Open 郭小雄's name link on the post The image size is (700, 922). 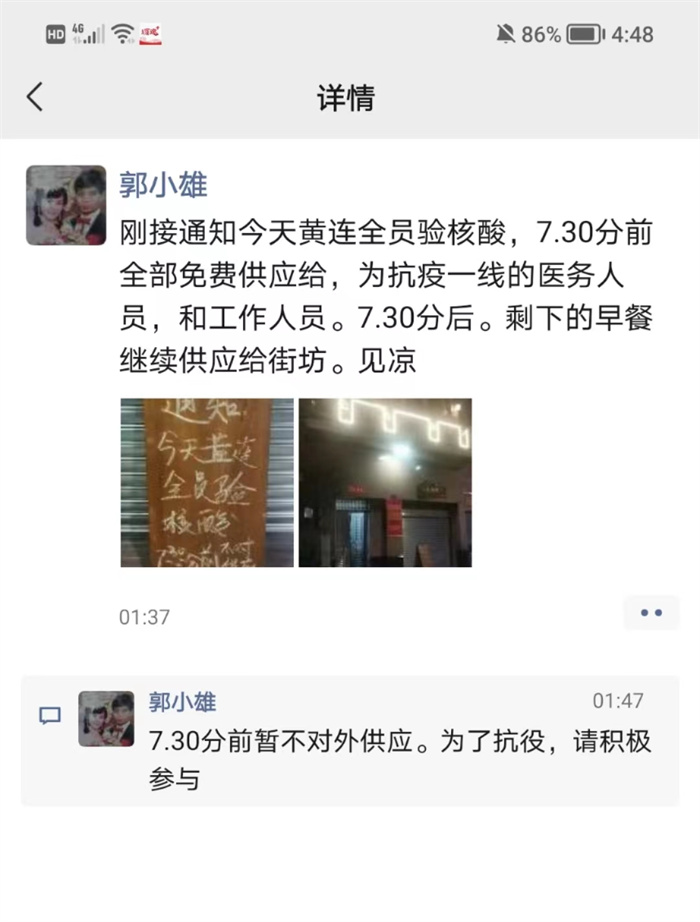163,184
